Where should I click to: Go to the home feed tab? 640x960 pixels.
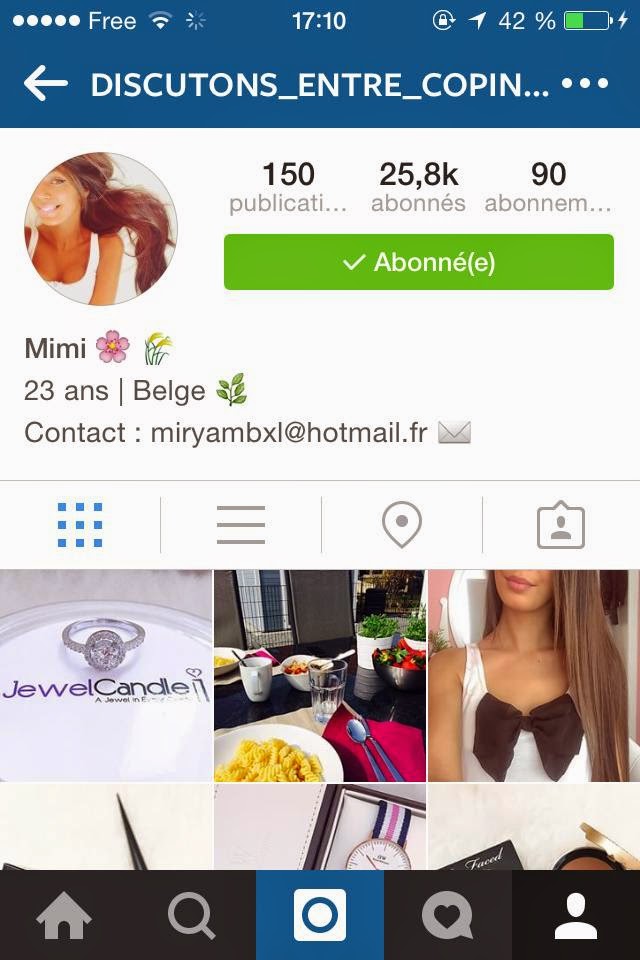pos(64,915)
